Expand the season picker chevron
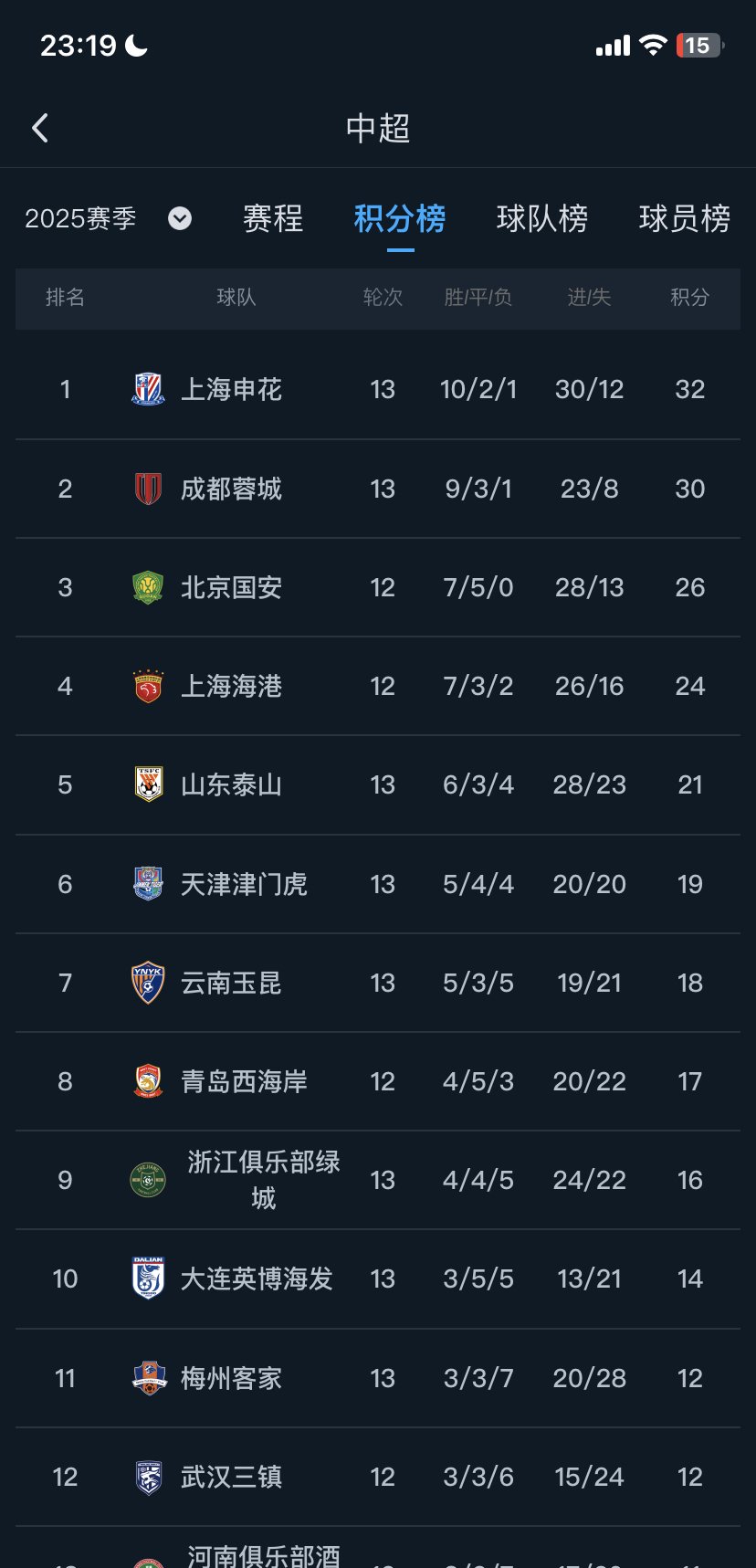Image resolution: width=756 pixels, height=1568 pixels. pyautogui.click(x=180, y=219)
